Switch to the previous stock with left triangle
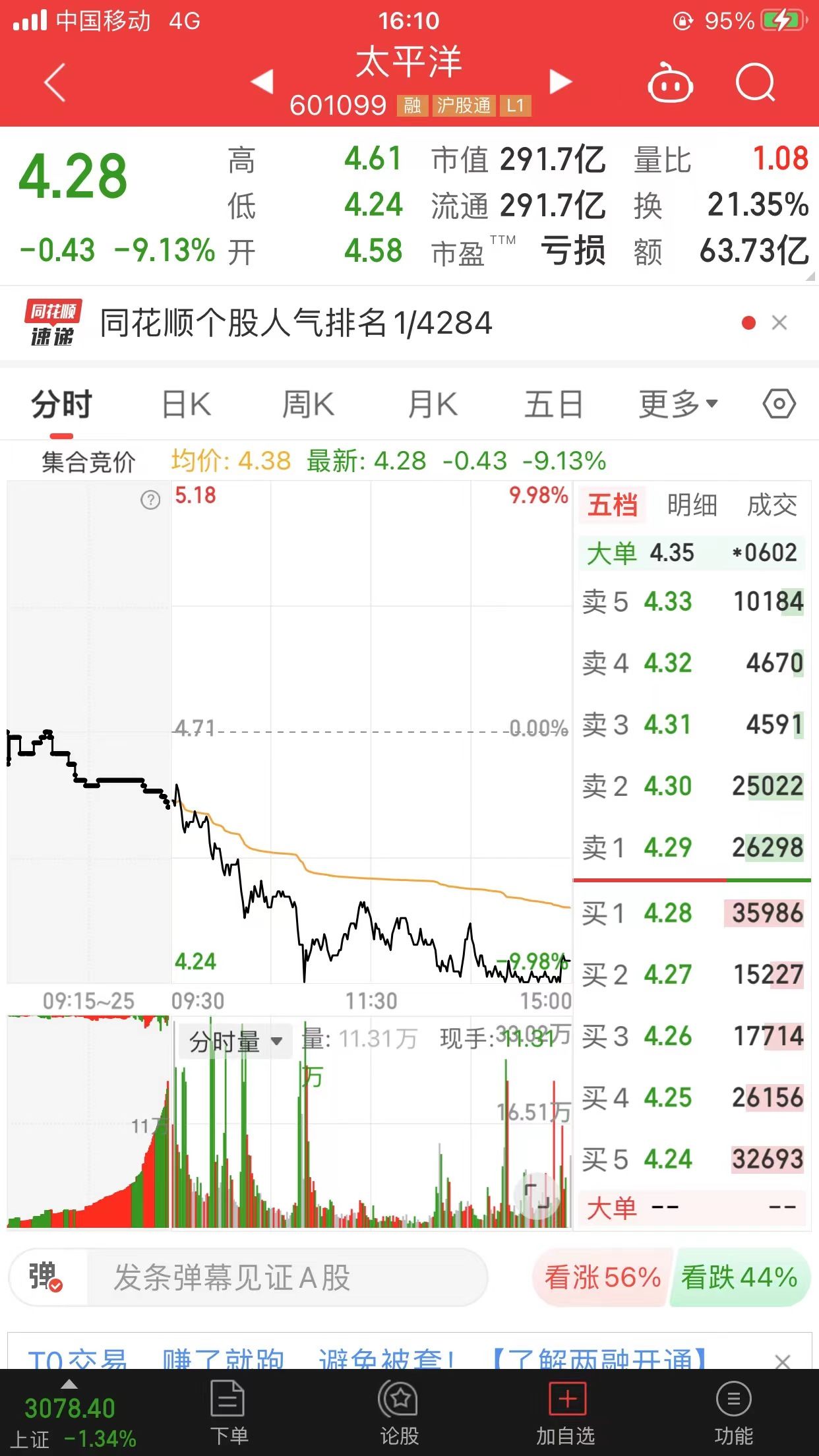819x1456 pixels. coord(262,82)
